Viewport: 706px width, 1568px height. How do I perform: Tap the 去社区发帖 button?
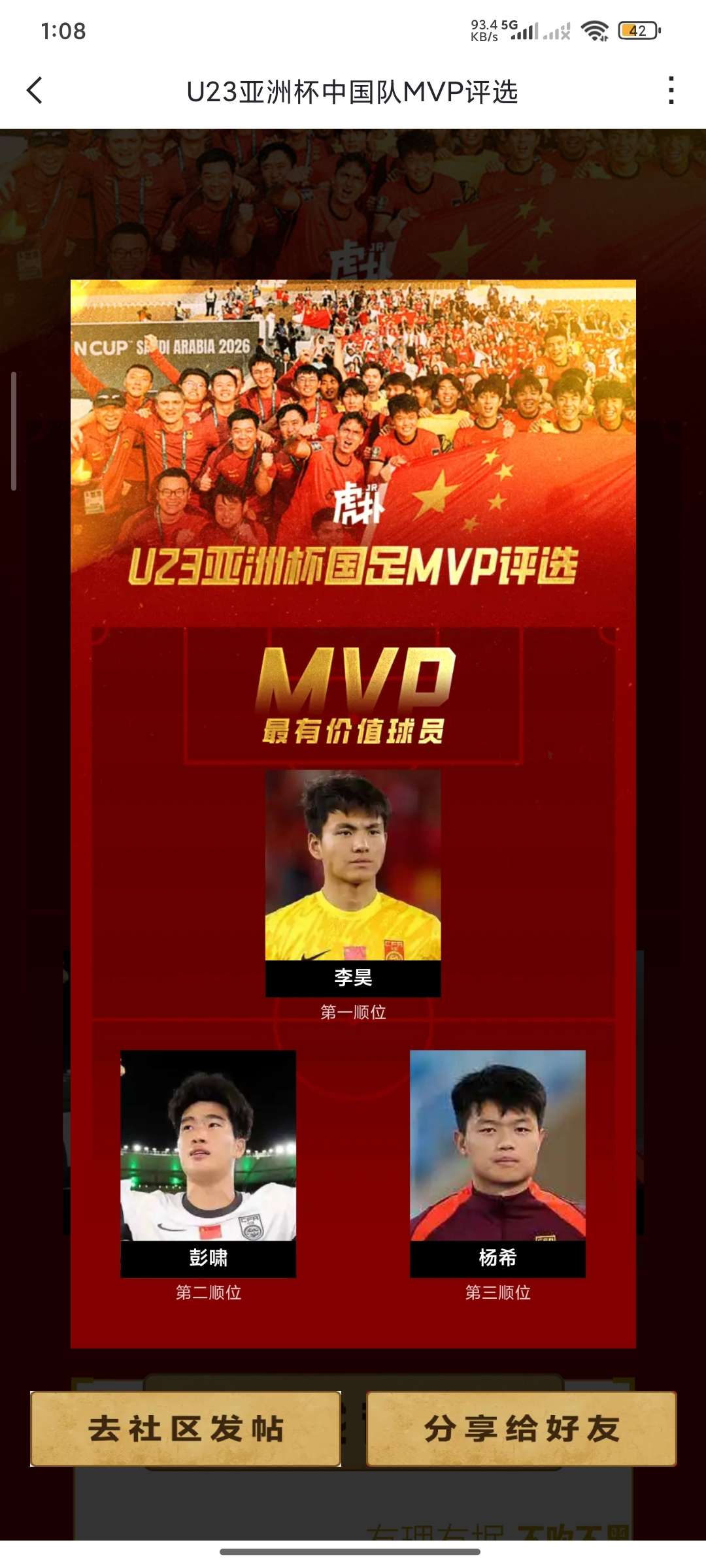(x=186, y=1429)
